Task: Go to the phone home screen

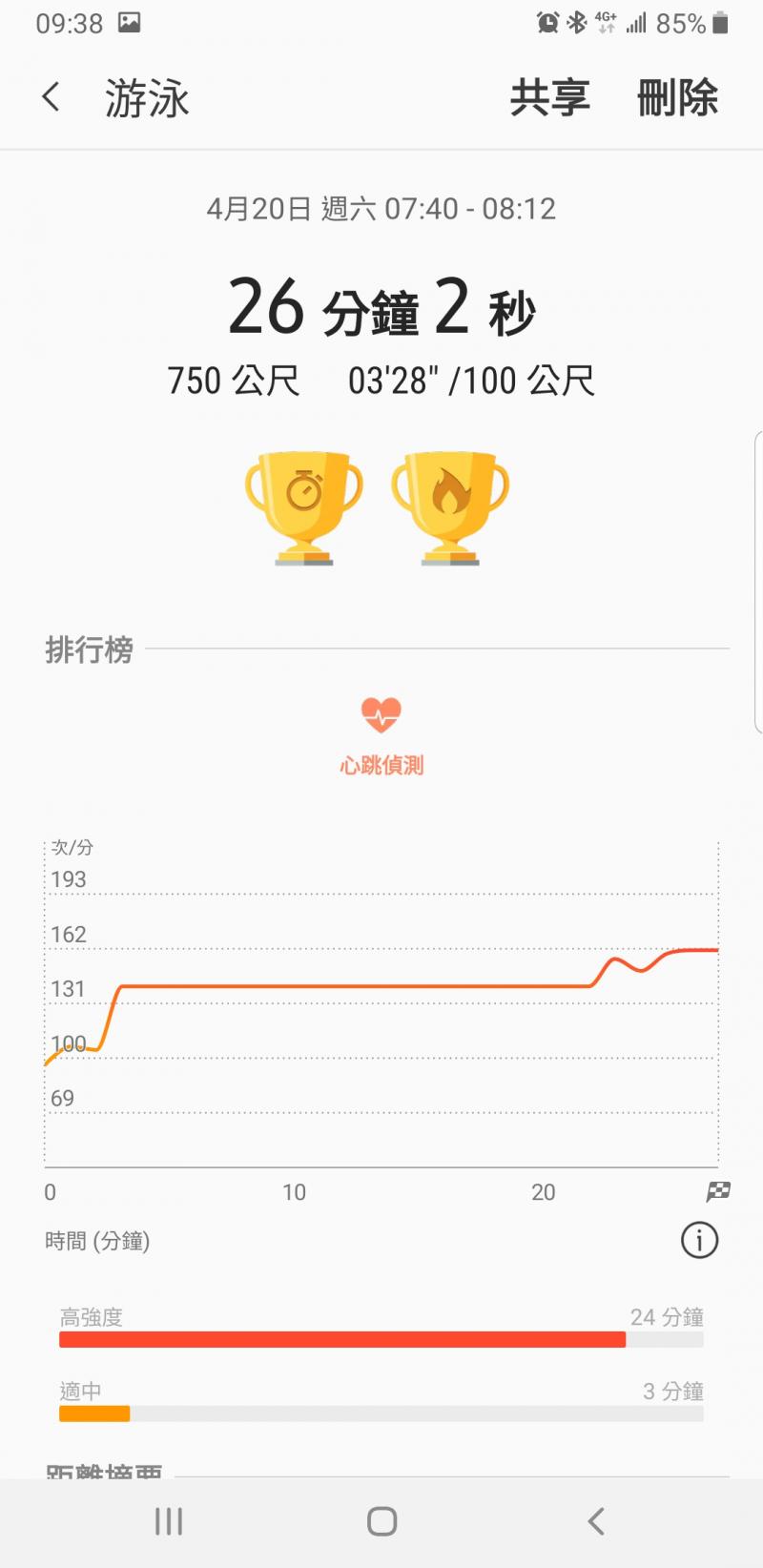Action: pos(381,1521)
